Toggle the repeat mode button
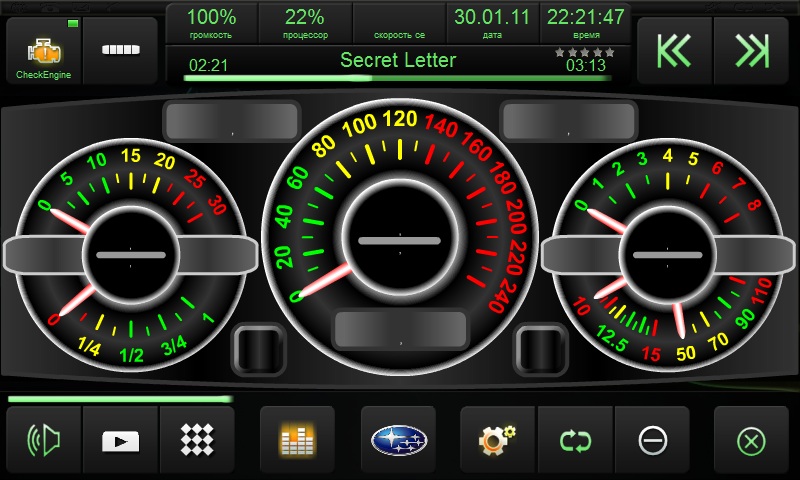 click(x=576, y=440)
